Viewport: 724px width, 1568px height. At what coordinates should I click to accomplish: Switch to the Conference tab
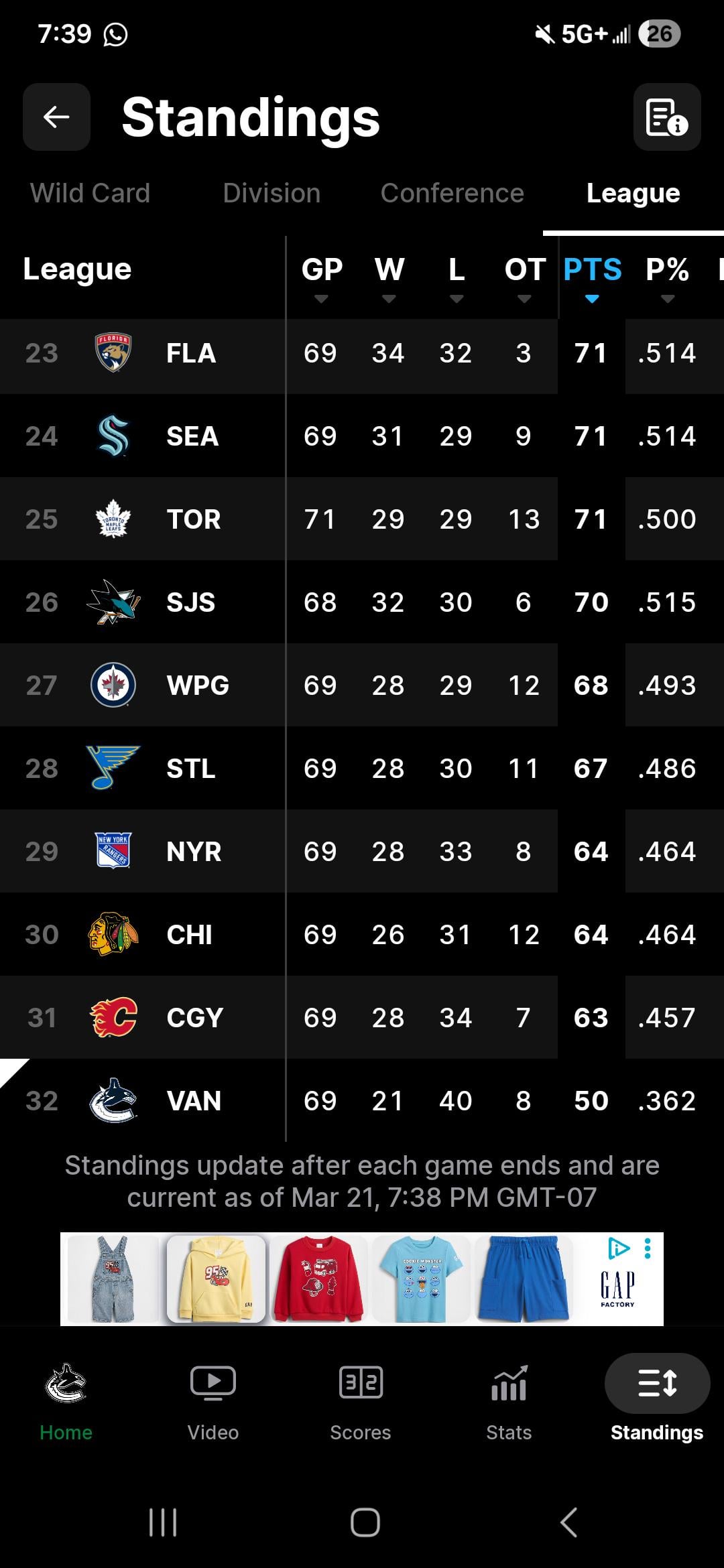452,194
